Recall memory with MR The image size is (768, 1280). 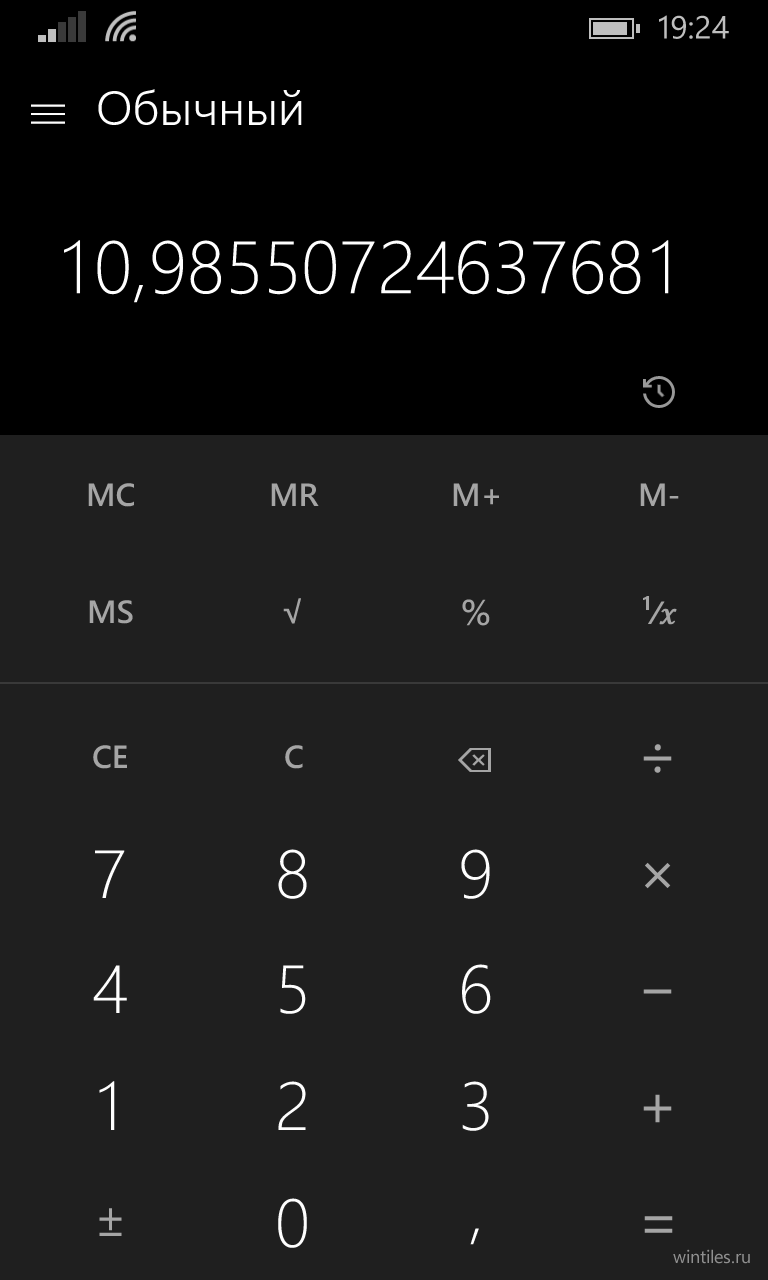(x=293, y=495)
